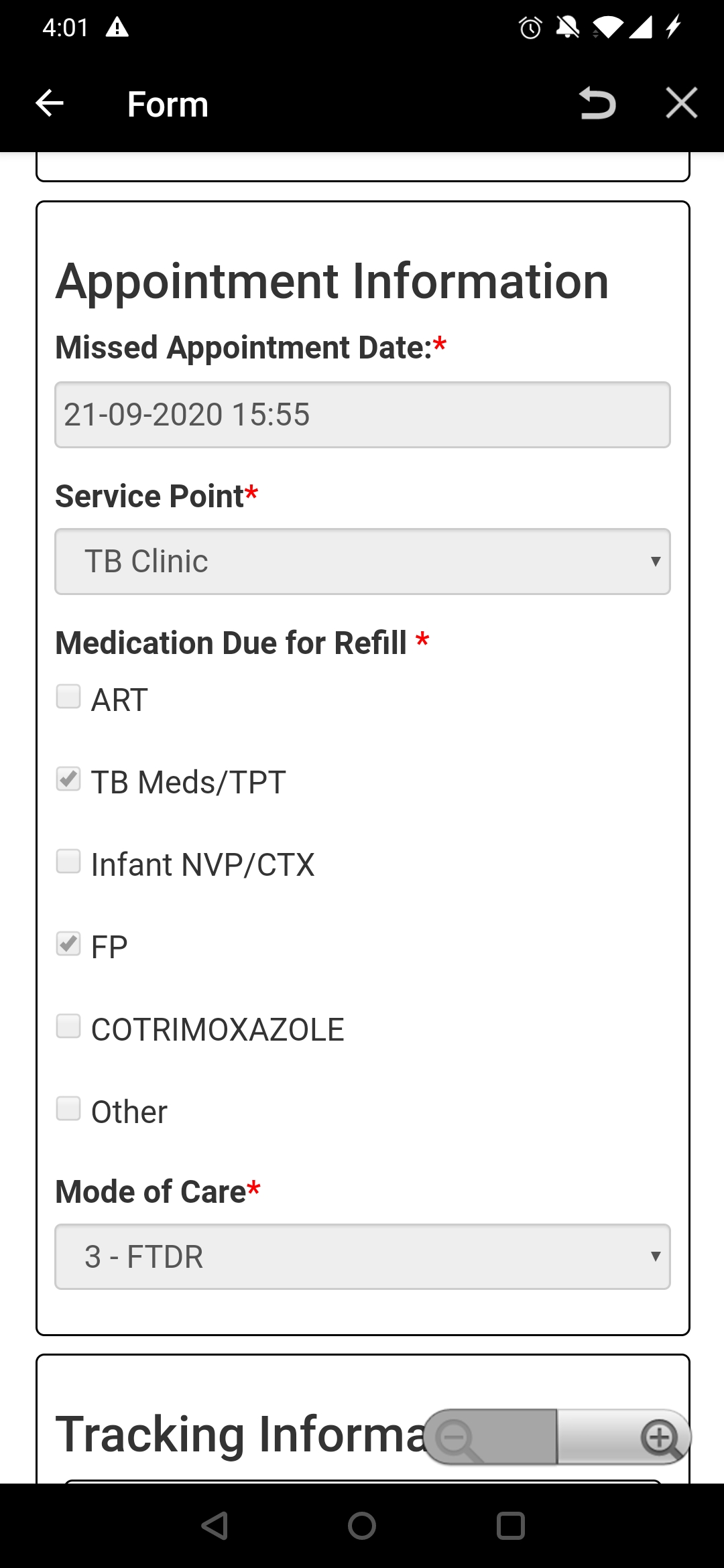Tap the undo arrow in the toolbar

(x=597, y=103)
